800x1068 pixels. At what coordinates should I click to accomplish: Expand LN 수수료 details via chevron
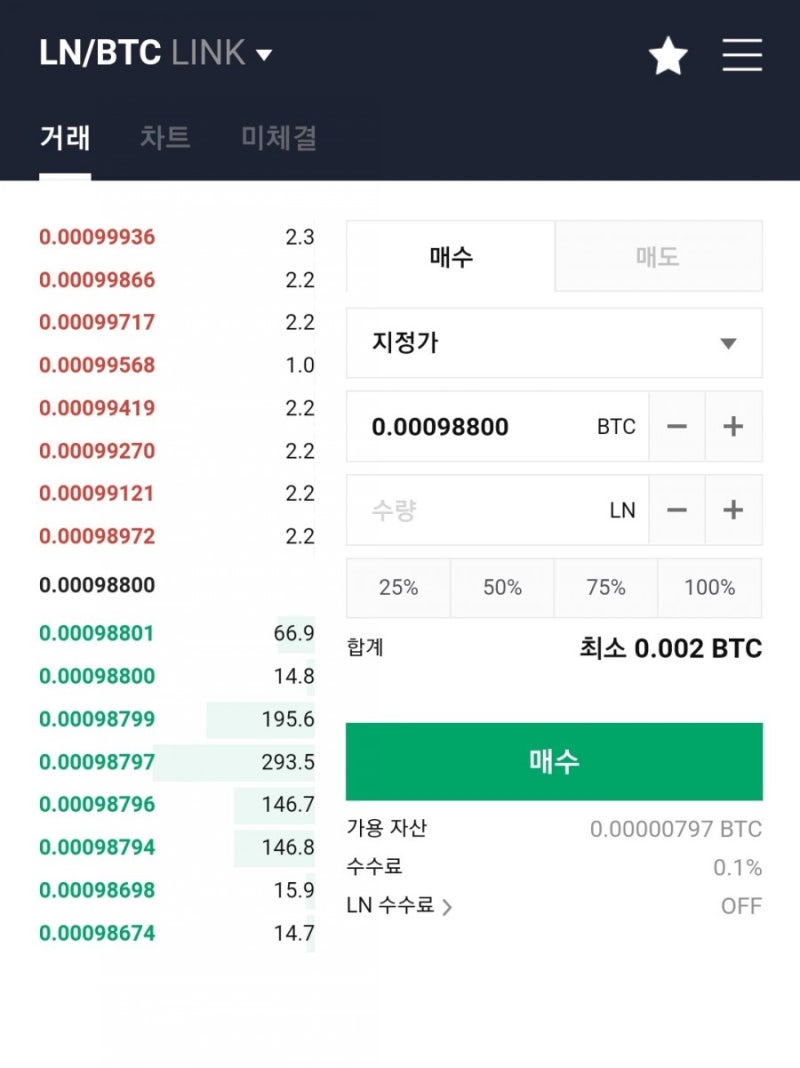pyautogui.click(x=448, y=906)
